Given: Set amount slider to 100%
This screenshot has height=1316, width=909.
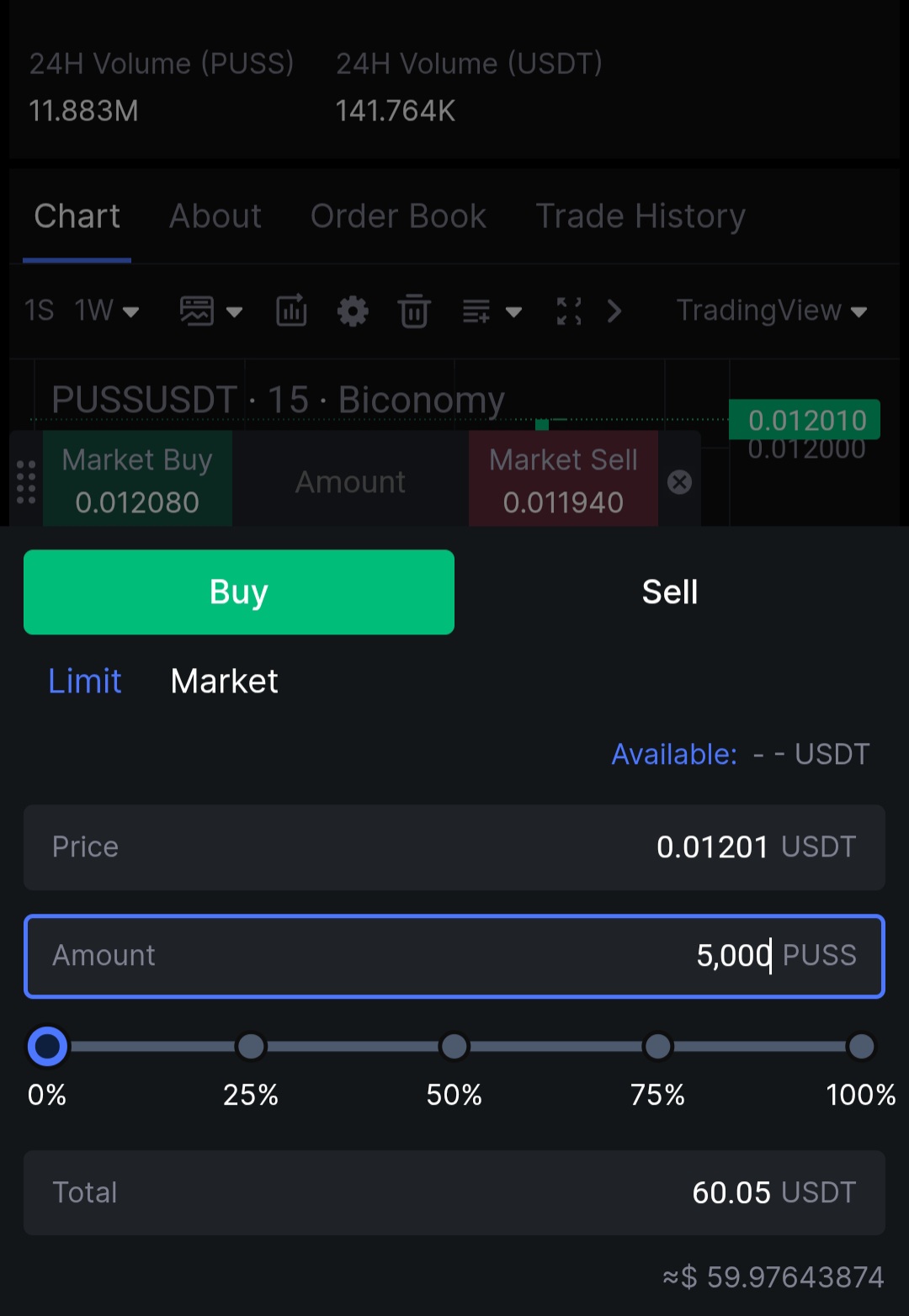Looking at the screenshot, I should tap(861, 1047).
